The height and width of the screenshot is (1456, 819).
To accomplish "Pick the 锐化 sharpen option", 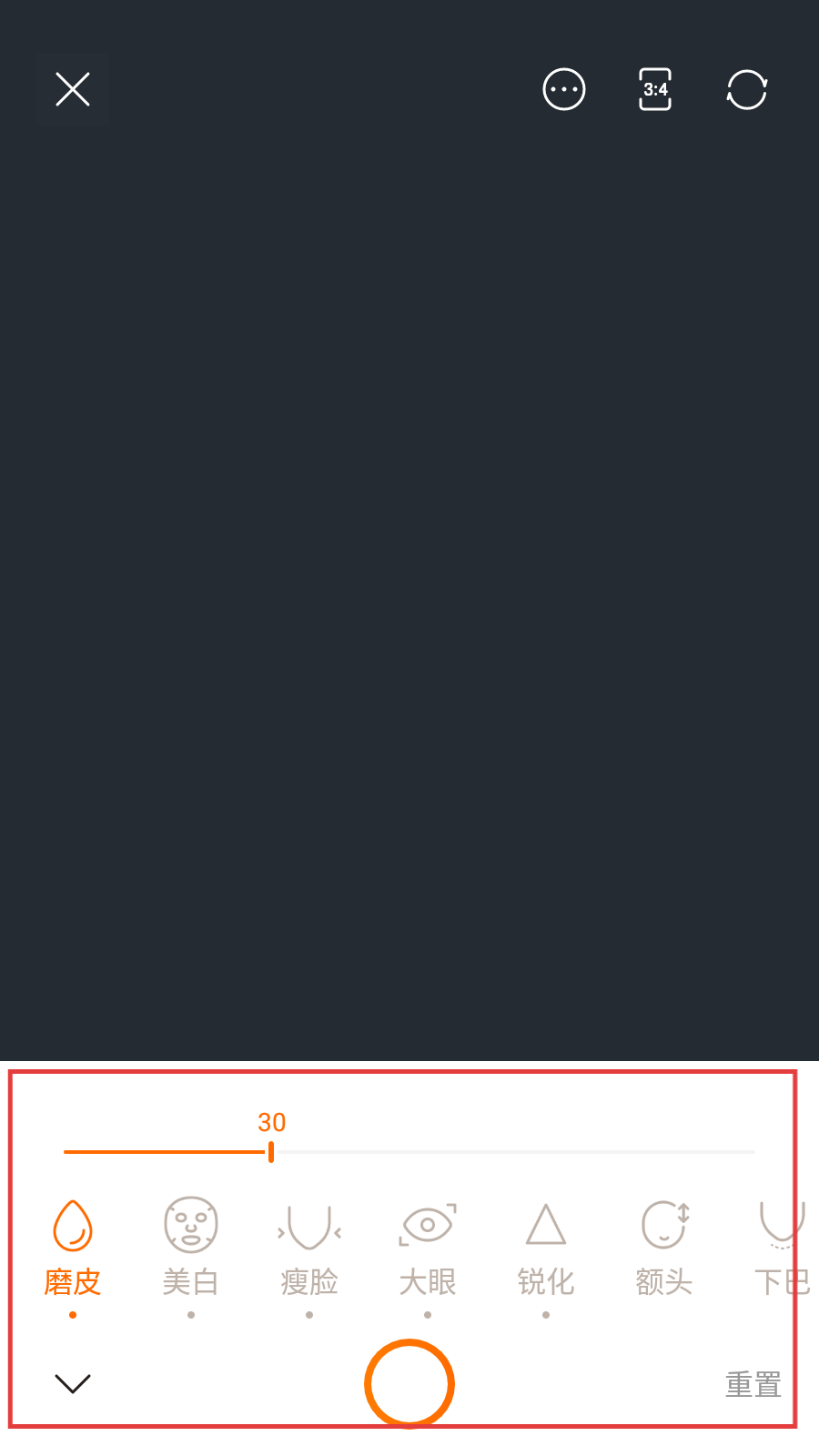I will click(546, 1248).
